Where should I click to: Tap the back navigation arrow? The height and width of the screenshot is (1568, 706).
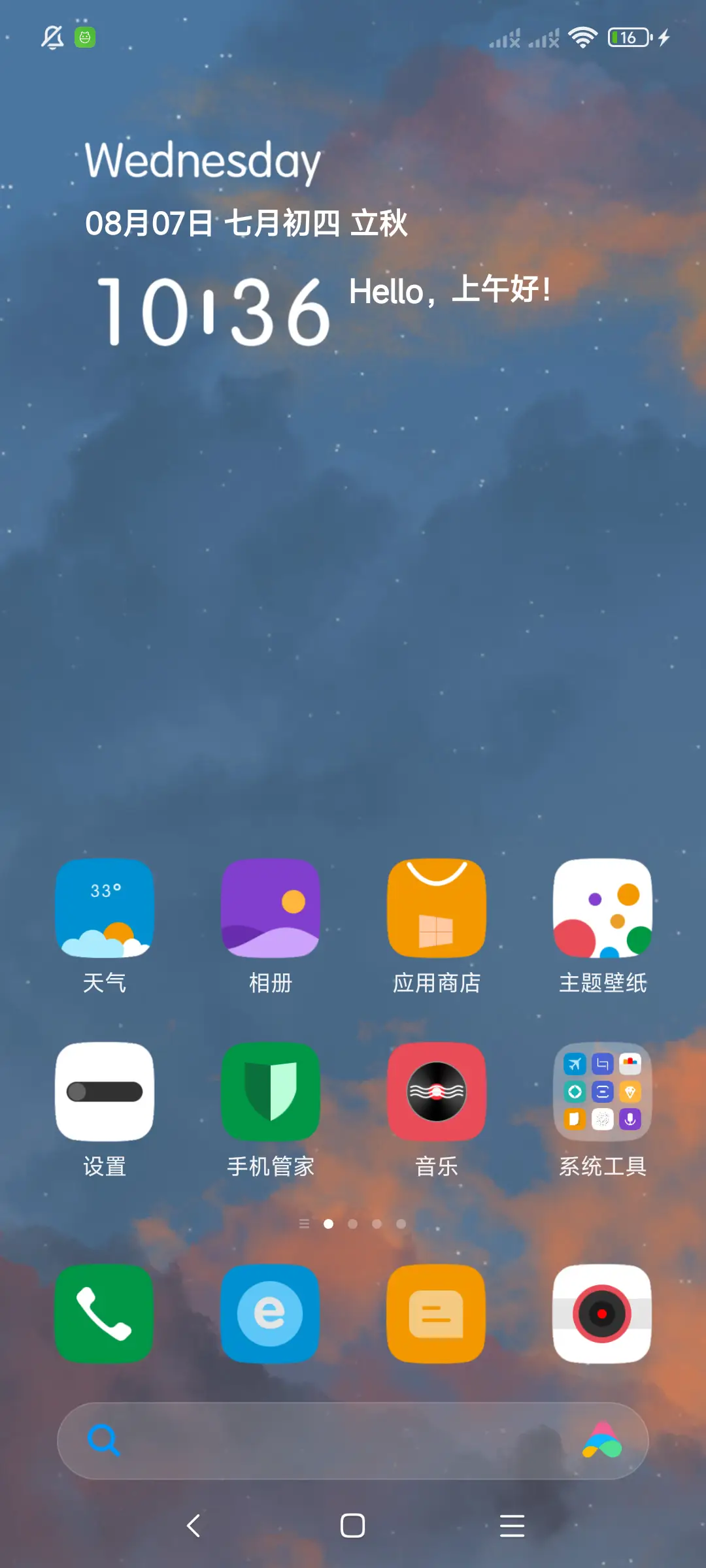[x=193, y=1526]
